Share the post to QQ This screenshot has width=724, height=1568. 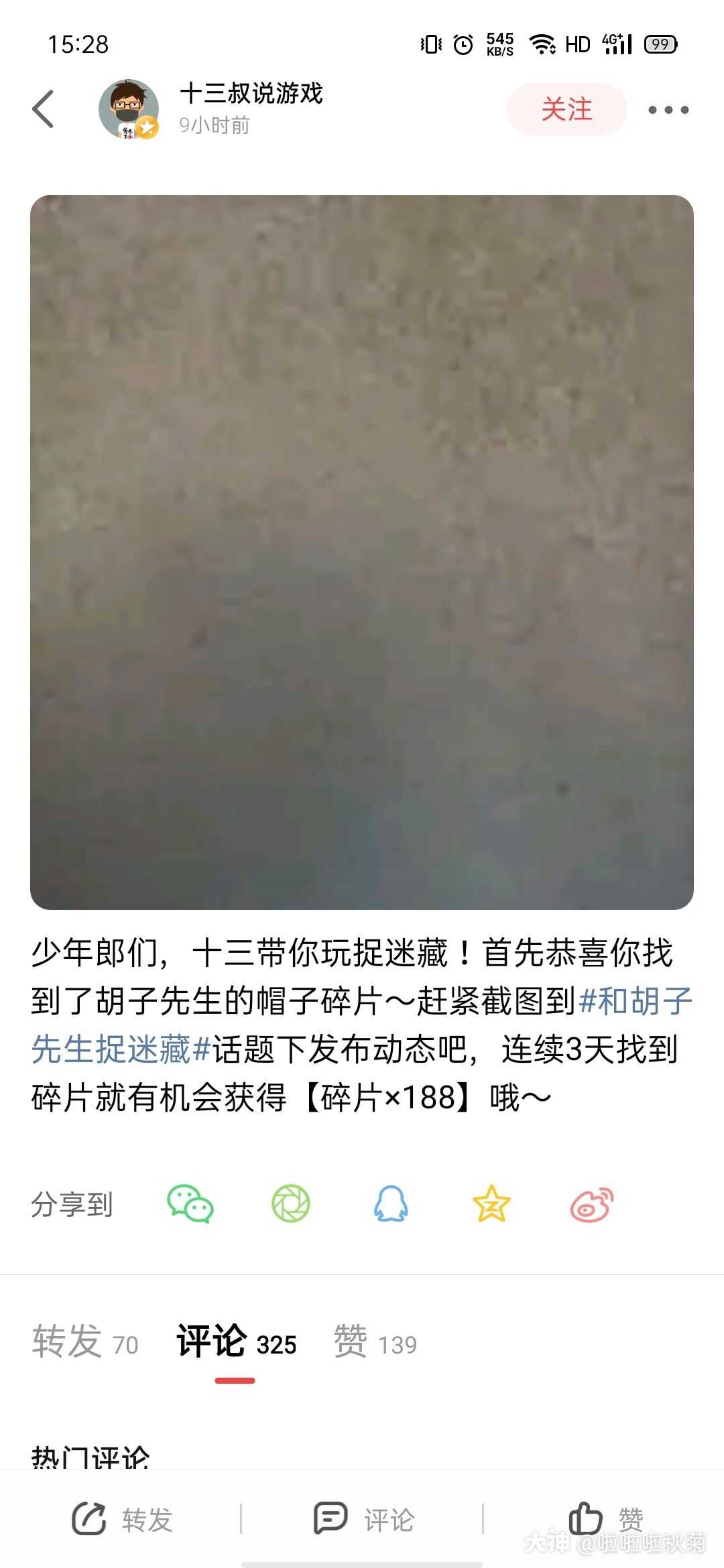click(x=391, y=1204)
